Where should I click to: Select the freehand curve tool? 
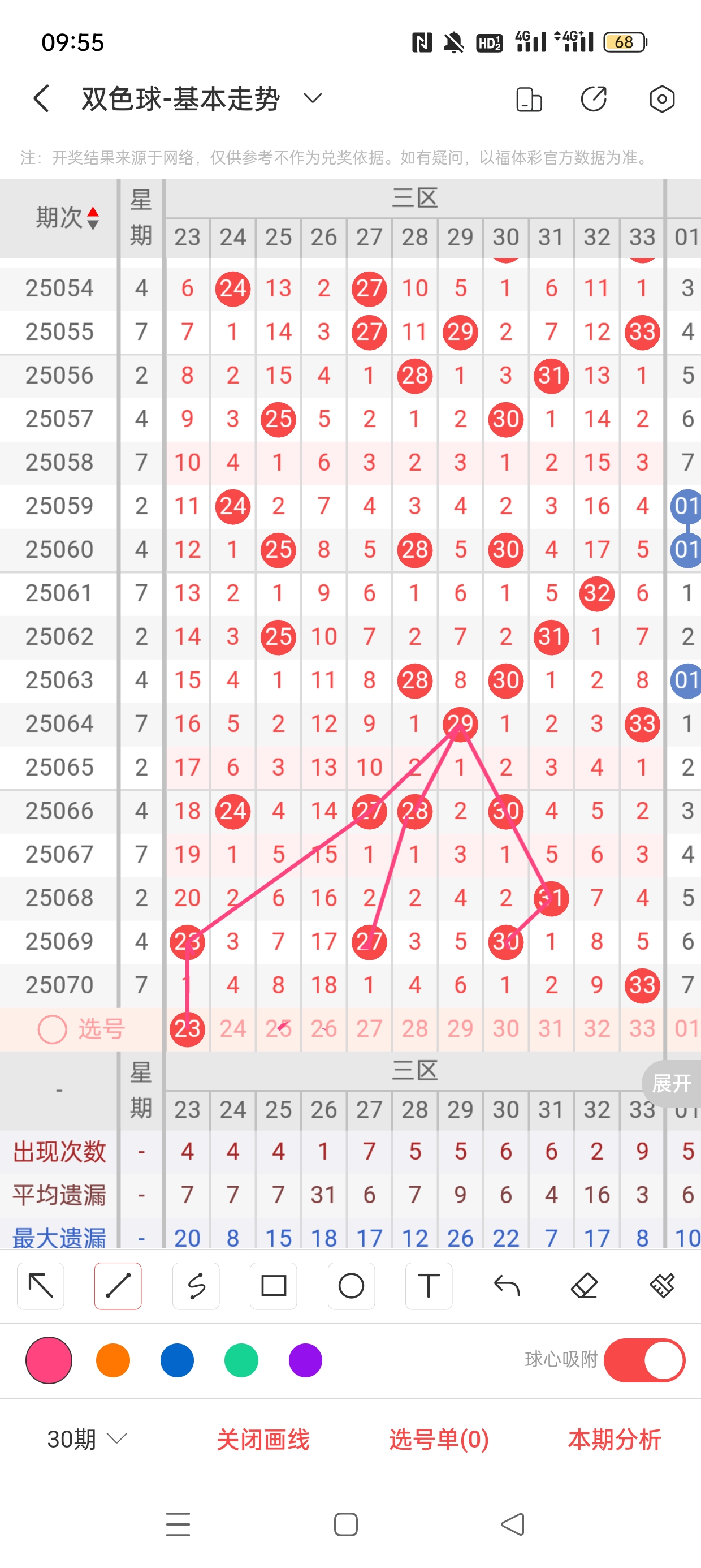coord(196,1286)
